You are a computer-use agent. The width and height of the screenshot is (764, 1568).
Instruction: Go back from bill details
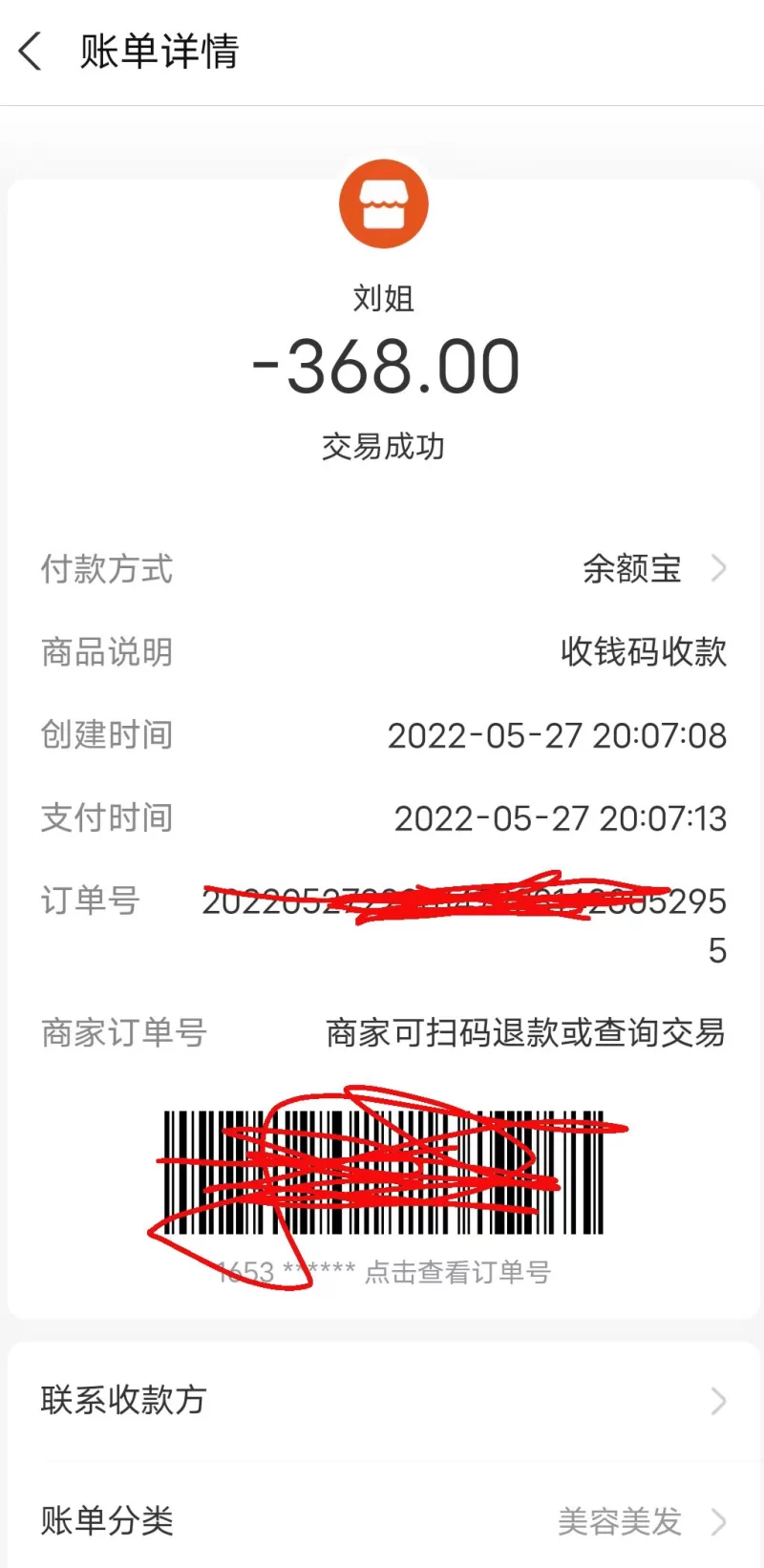point(32,52)
